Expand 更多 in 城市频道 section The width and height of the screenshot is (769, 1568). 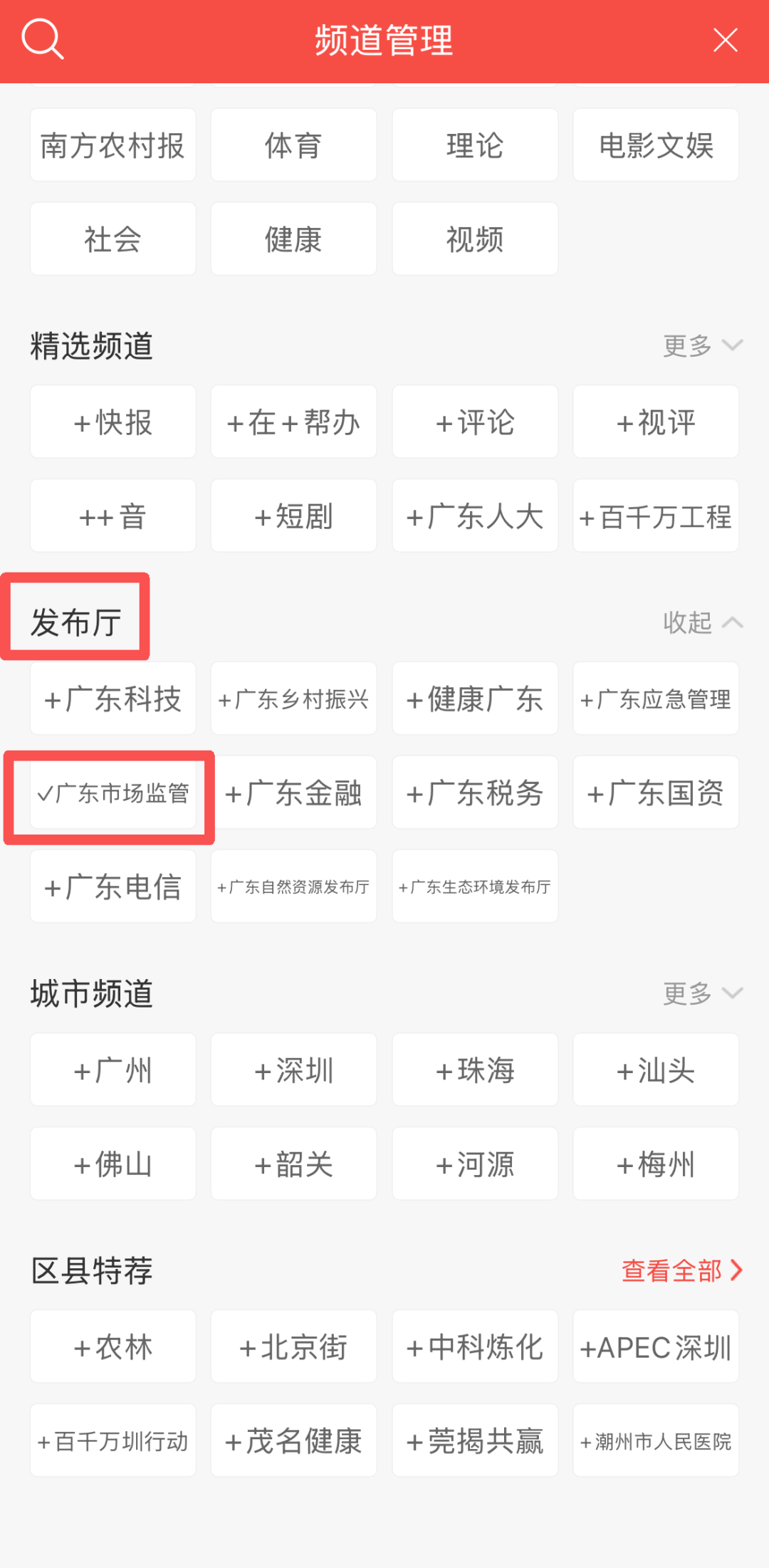tap(702, 993)
